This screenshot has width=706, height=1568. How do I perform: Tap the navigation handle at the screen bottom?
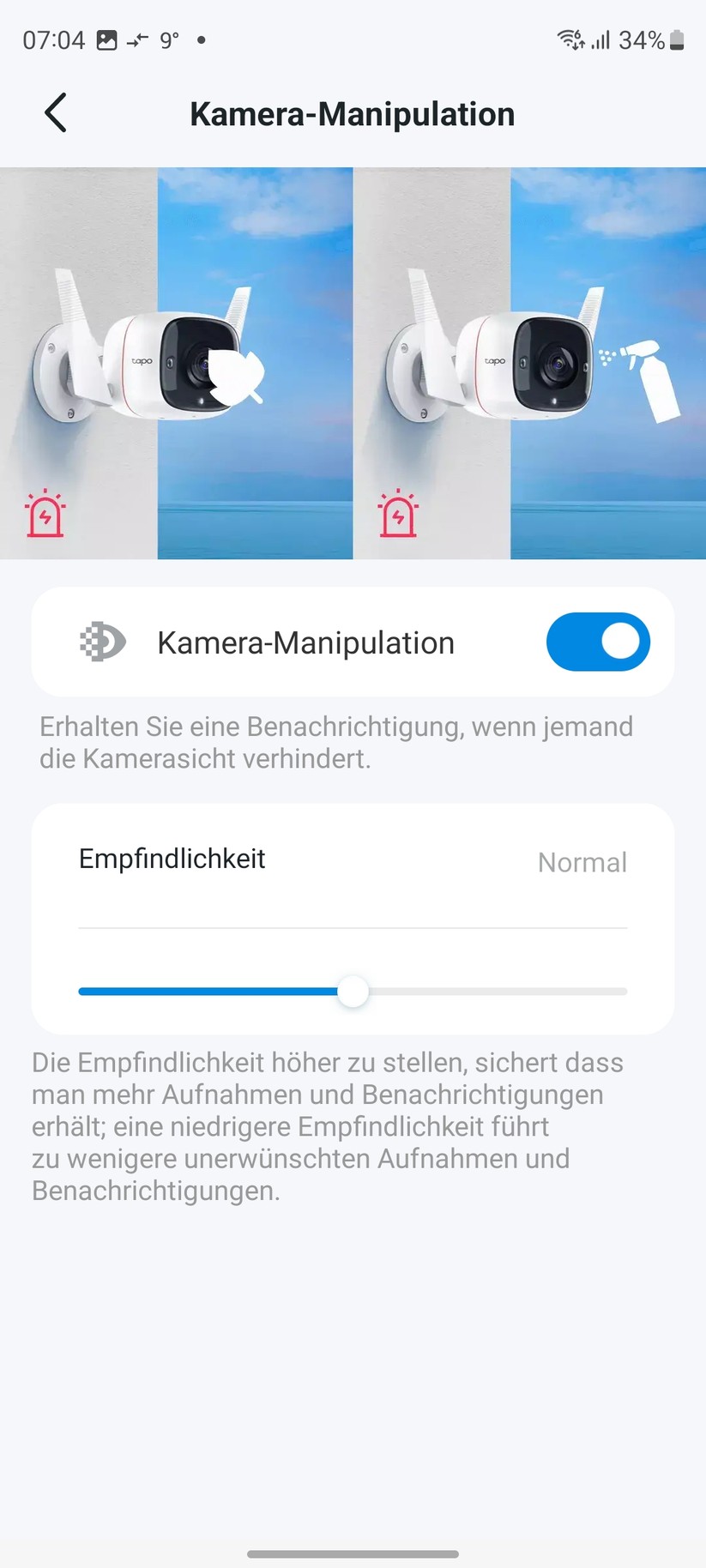pos(352,1554)
